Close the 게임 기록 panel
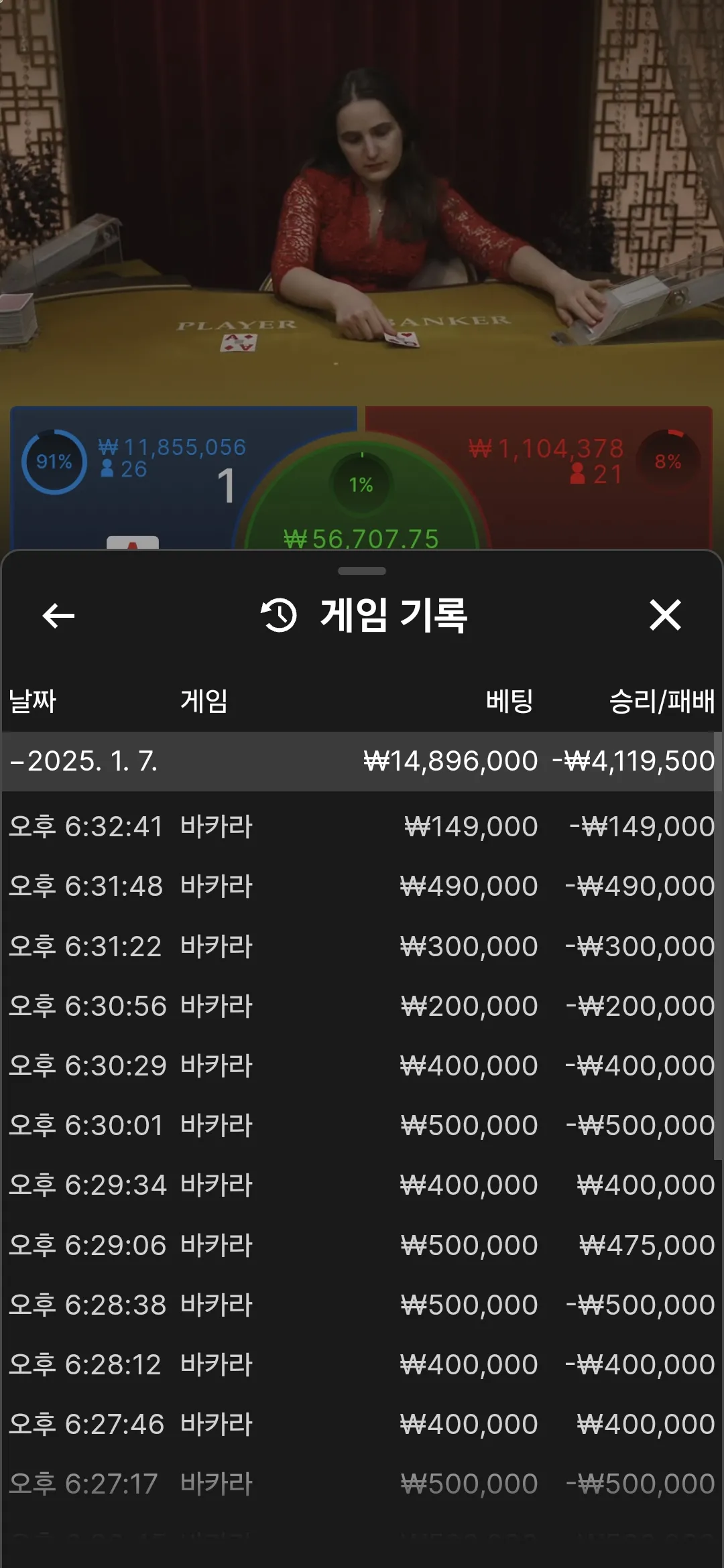The height and width of the screenshot is (1568, 724). pyautogui.click(x=665, y=615)
